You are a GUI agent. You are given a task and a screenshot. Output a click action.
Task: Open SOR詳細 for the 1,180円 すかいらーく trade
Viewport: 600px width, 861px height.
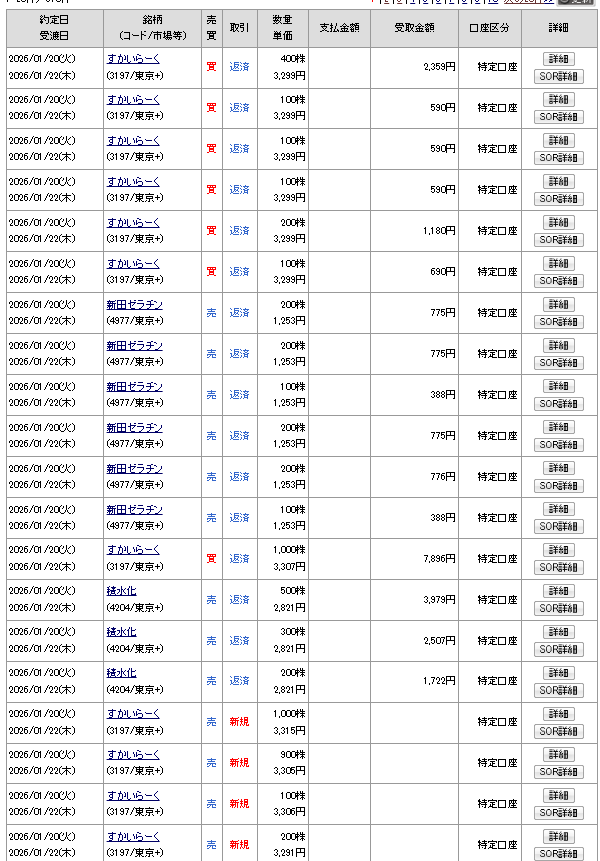[x=559, y=239]
